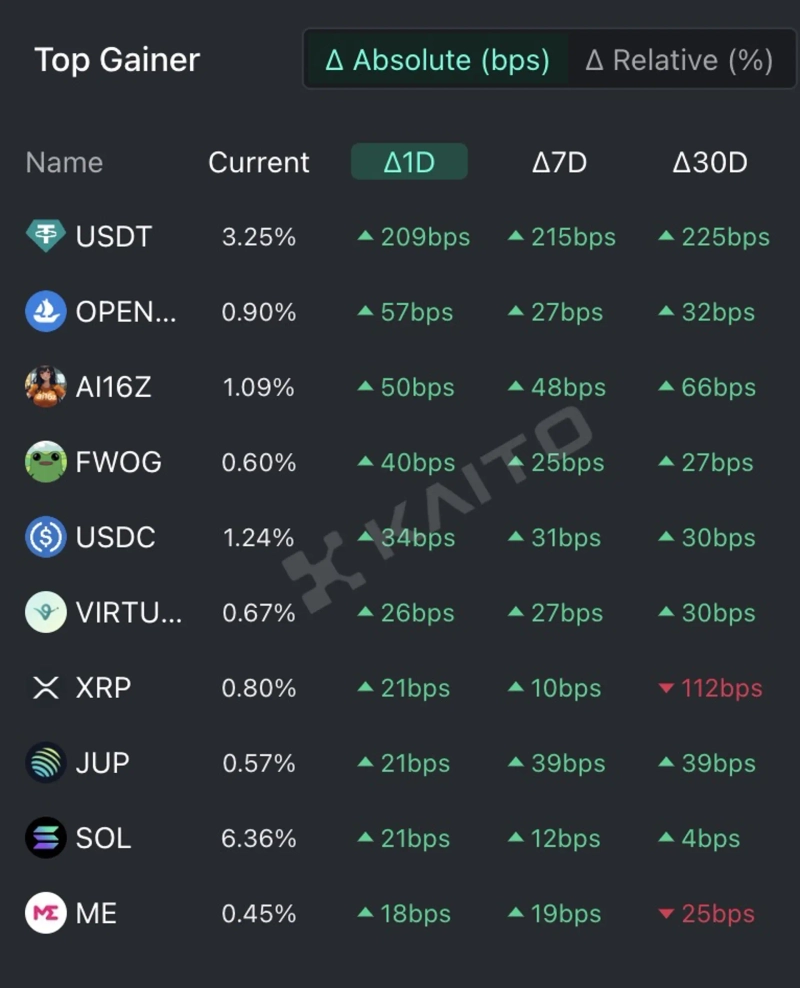Select the USDC entry

tap(115, 537)
